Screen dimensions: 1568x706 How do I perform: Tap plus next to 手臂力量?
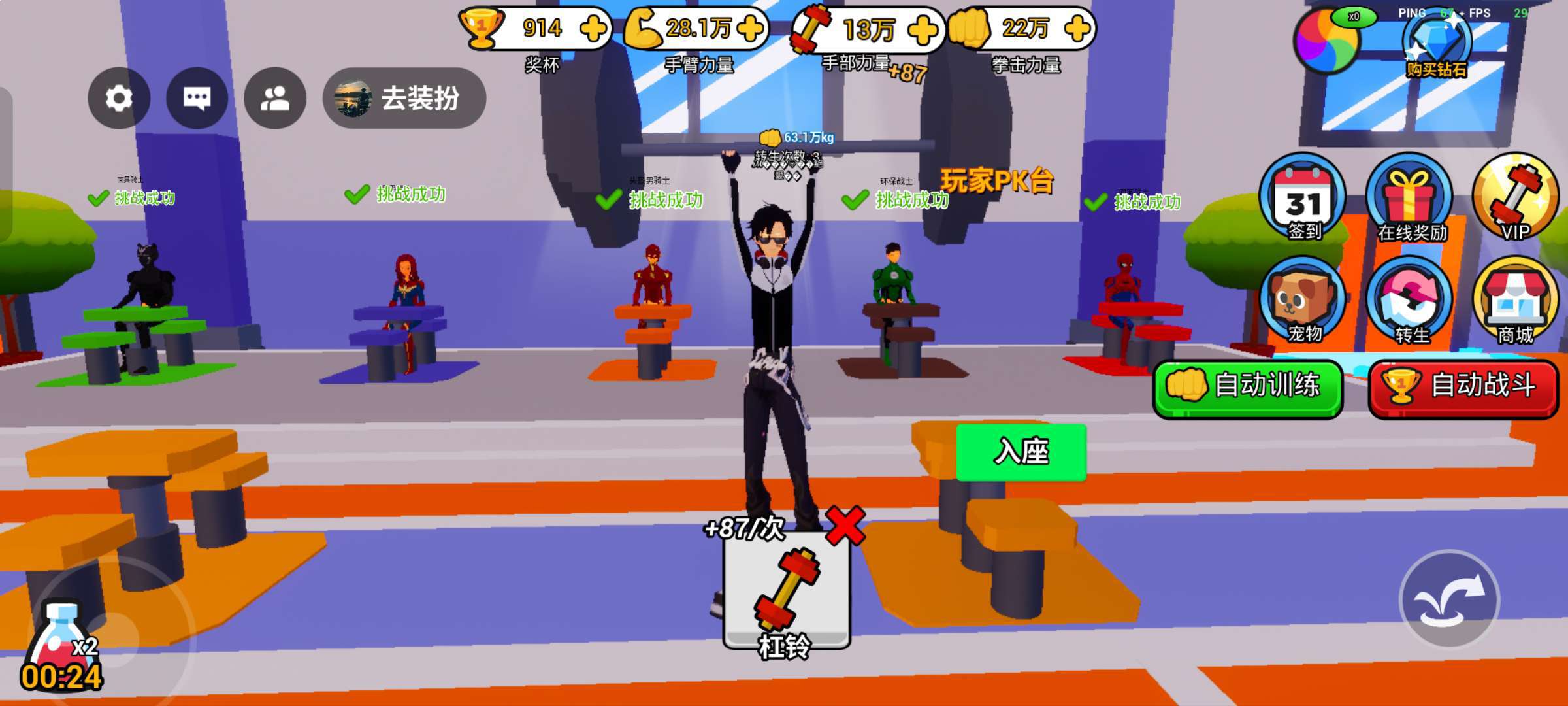tap(750, 29)
